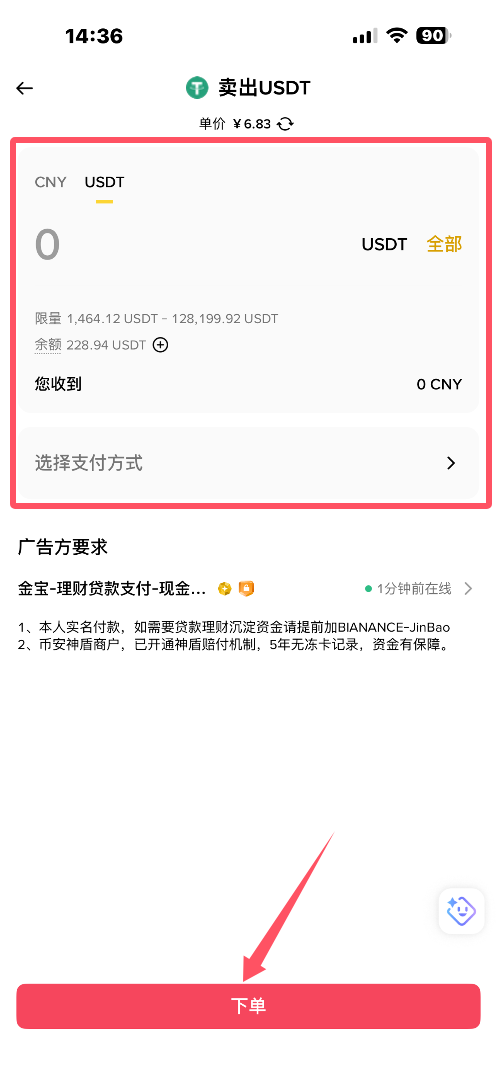Tap the 下单 place order button

(x=248, y=1006)
